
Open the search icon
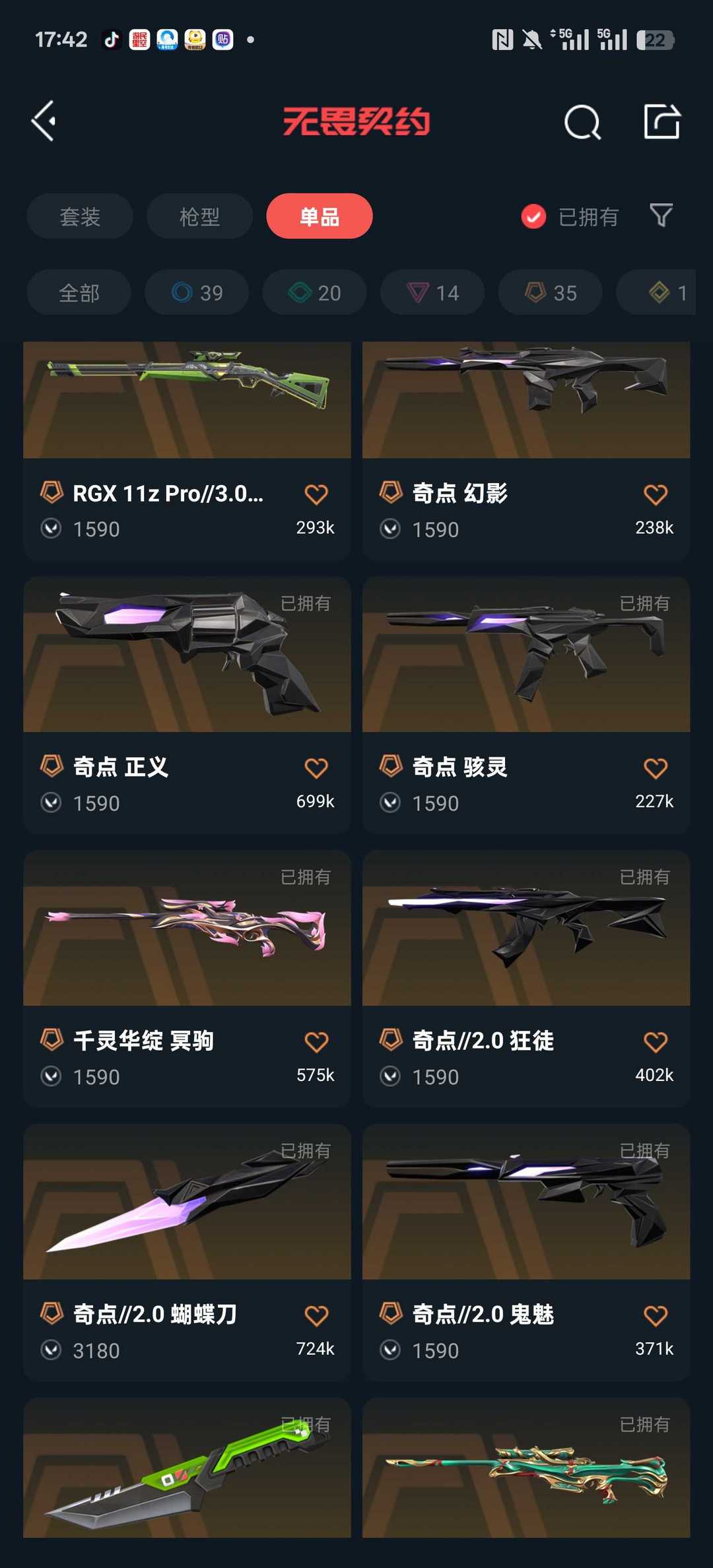coord(582,121)
